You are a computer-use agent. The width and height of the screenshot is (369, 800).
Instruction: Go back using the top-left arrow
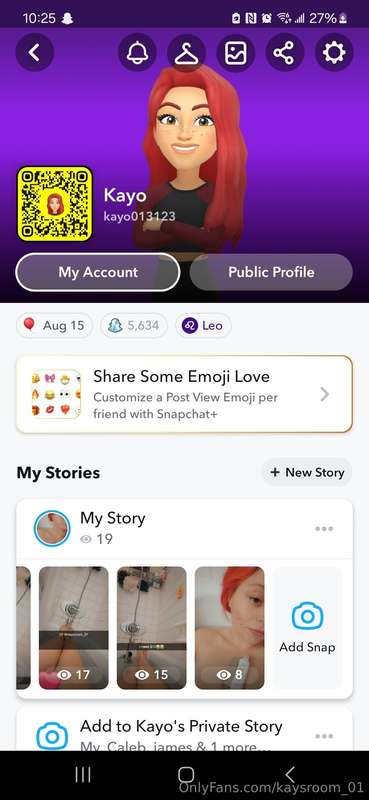35,52
